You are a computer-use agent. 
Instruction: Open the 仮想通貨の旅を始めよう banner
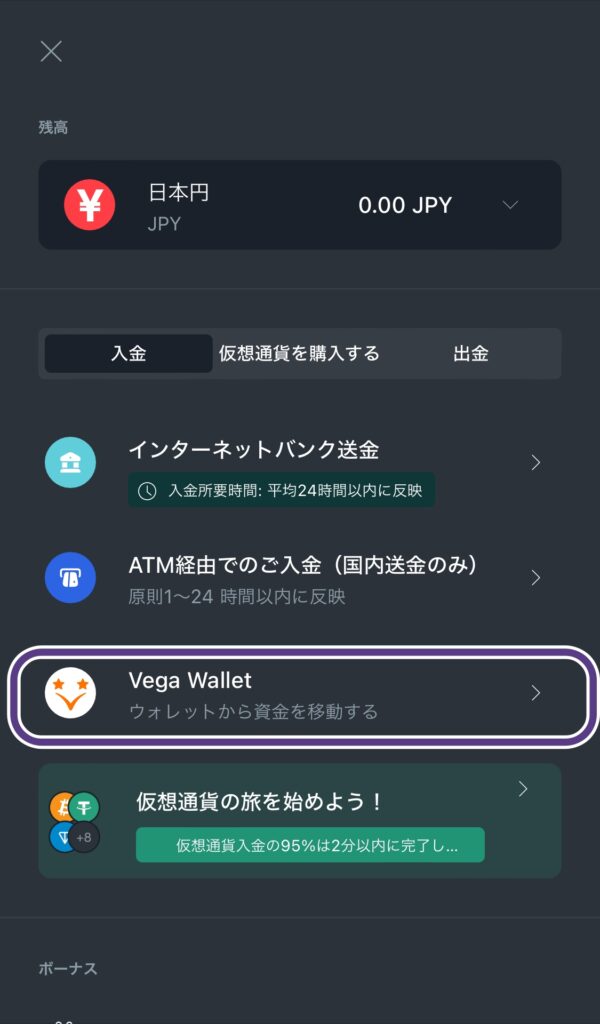pos(300,820)
